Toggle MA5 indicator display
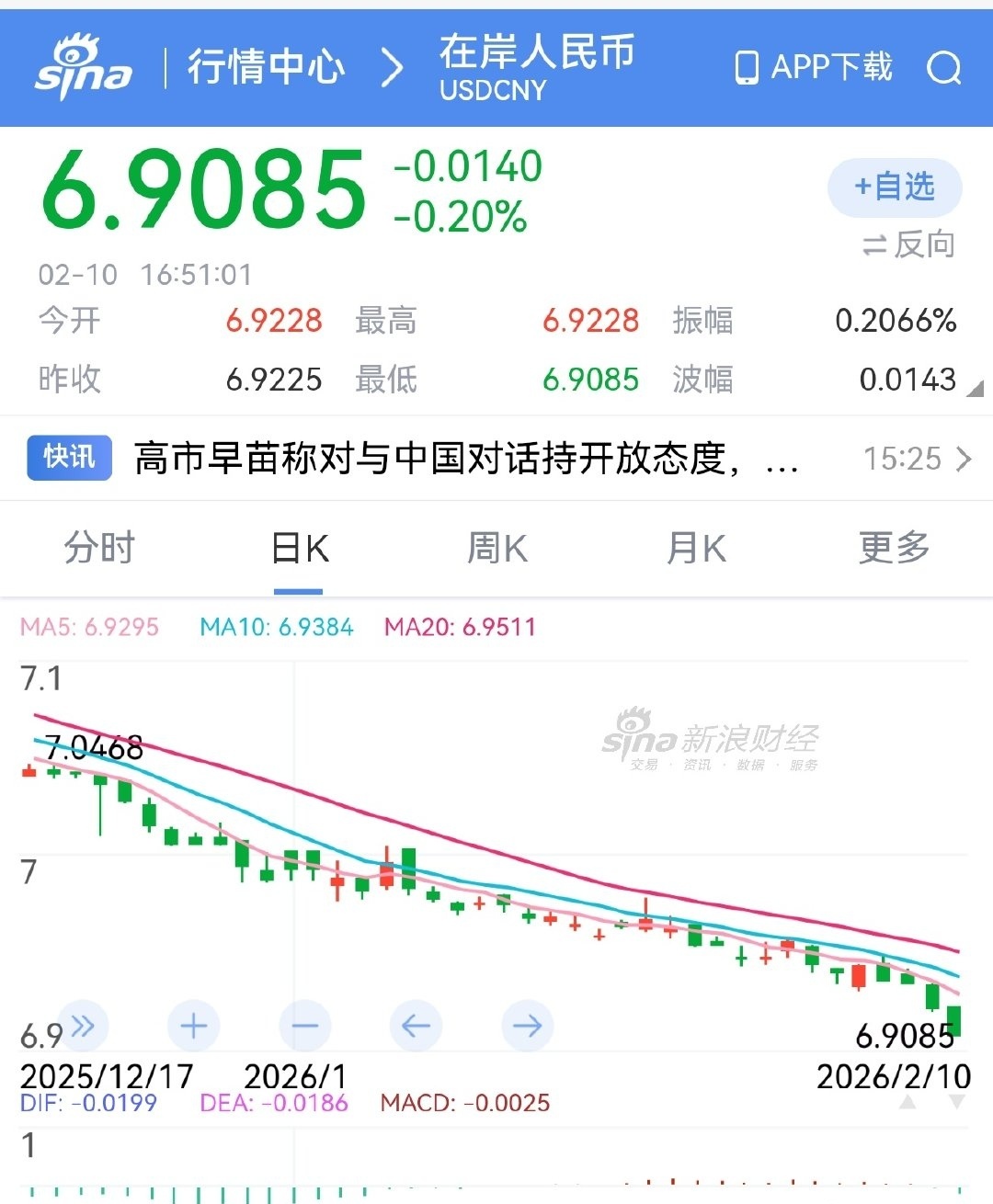This screenshot has width=993, height=1204. point(88,626)
